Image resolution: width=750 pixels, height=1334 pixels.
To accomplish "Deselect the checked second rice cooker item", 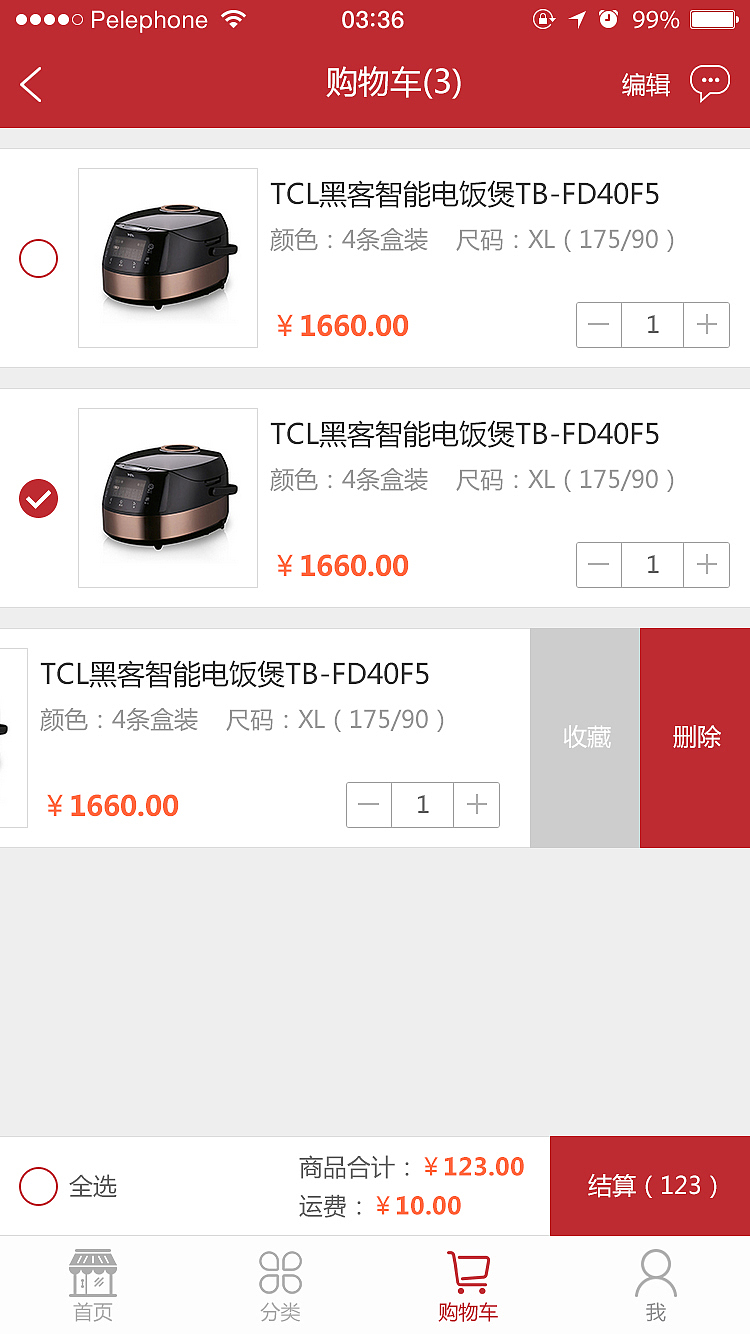I will click(38, 498).
